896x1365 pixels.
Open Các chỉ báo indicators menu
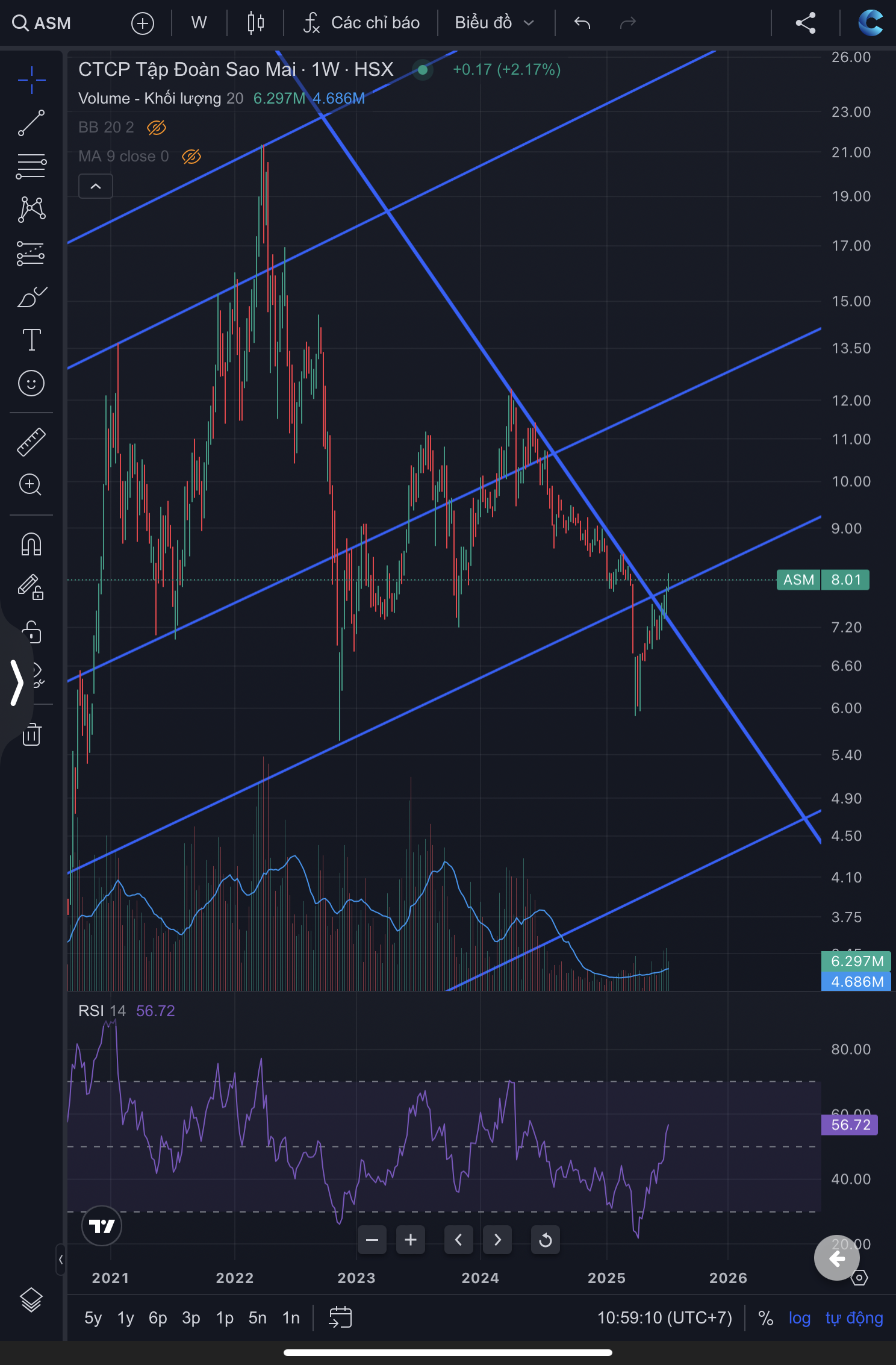click(361, 23)
